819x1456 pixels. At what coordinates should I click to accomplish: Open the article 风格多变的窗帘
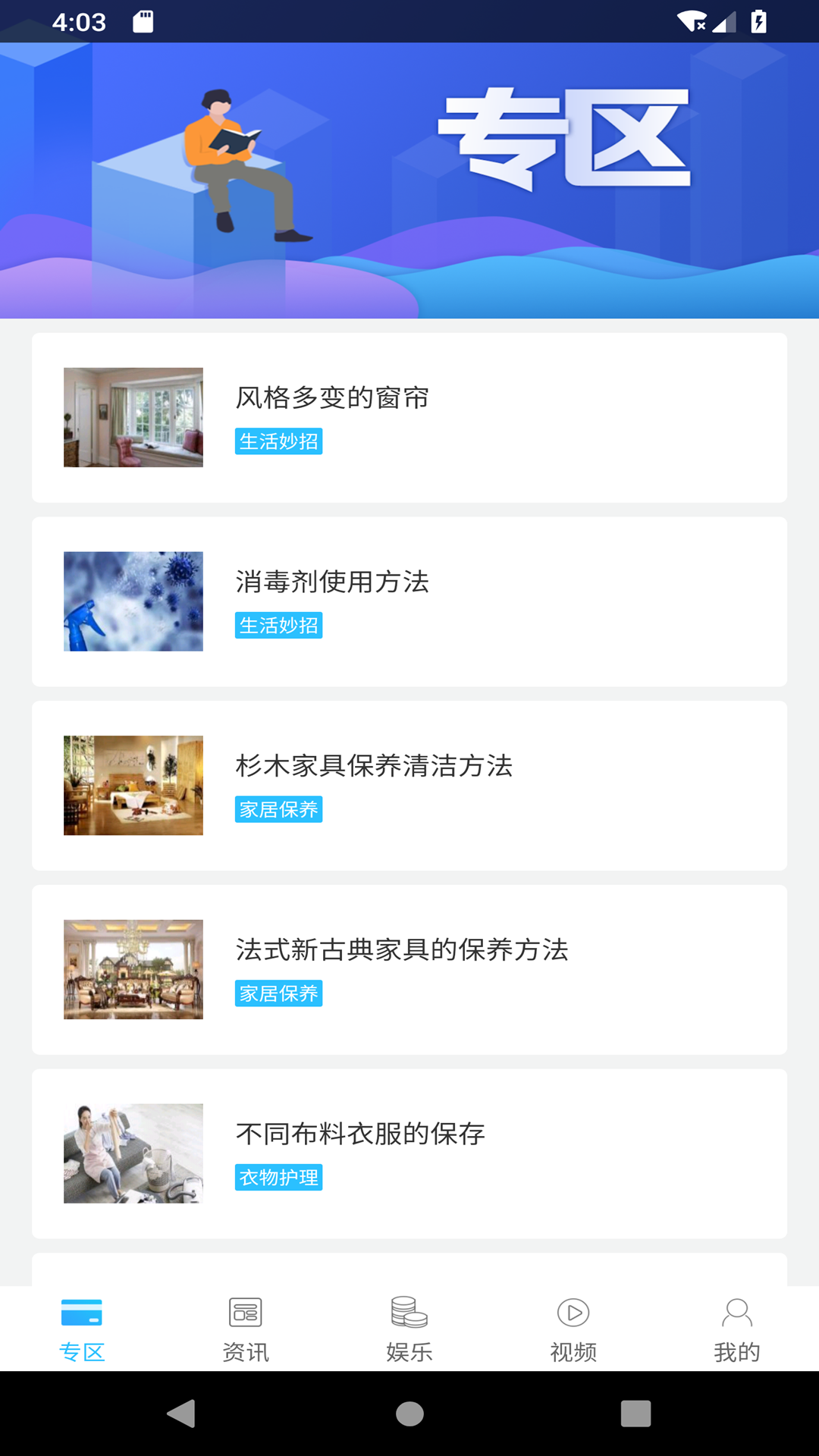coord(409,418)
